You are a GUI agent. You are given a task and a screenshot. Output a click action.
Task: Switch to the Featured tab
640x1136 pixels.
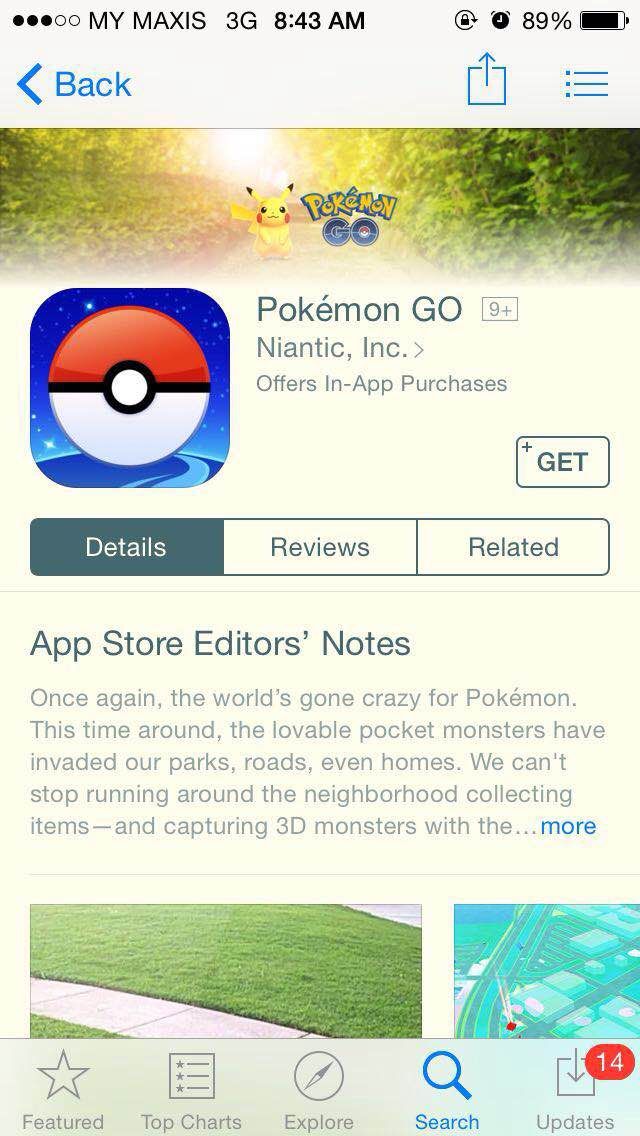click(63, 1090)
